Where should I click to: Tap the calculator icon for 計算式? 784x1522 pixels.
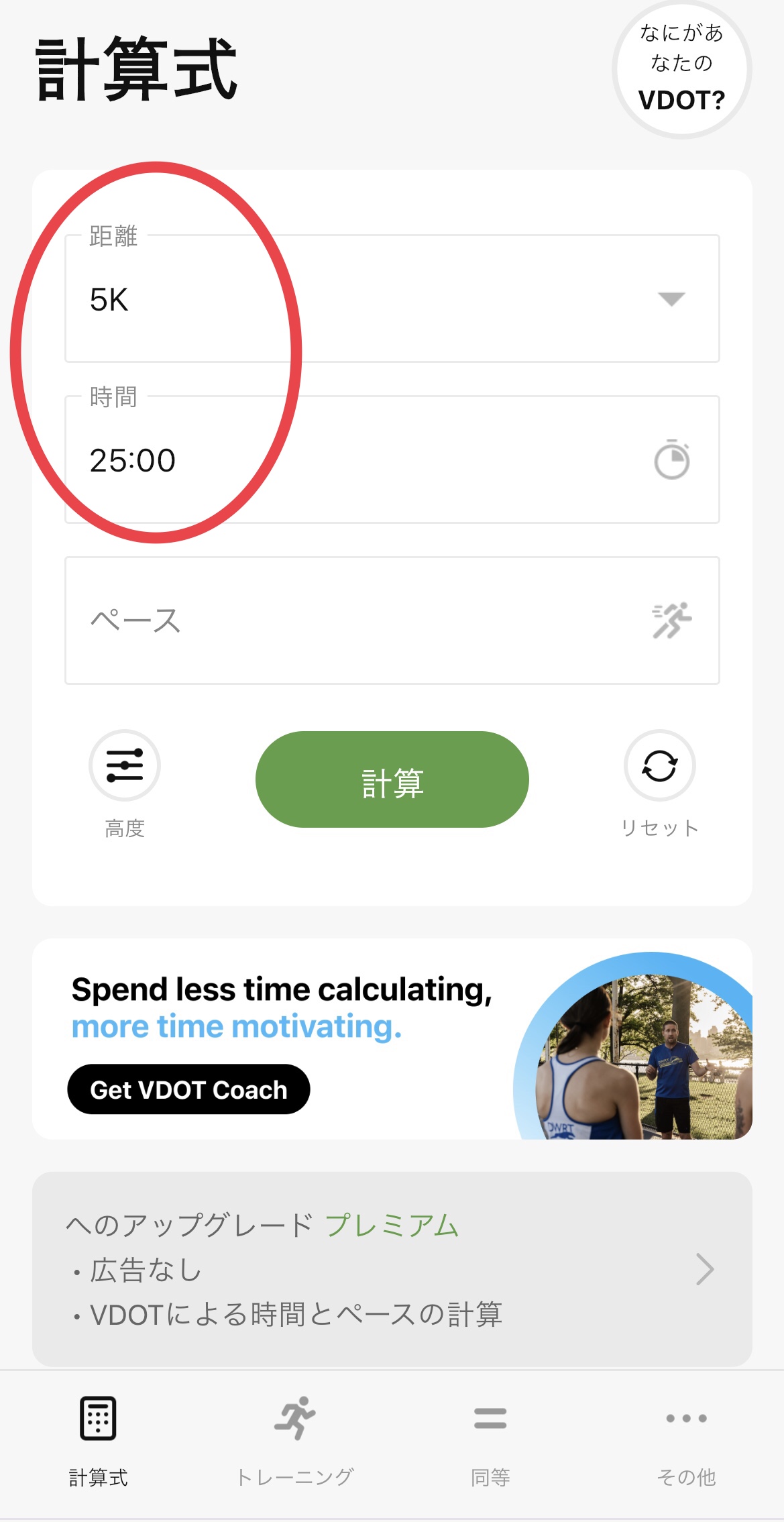pos(98,1417)
